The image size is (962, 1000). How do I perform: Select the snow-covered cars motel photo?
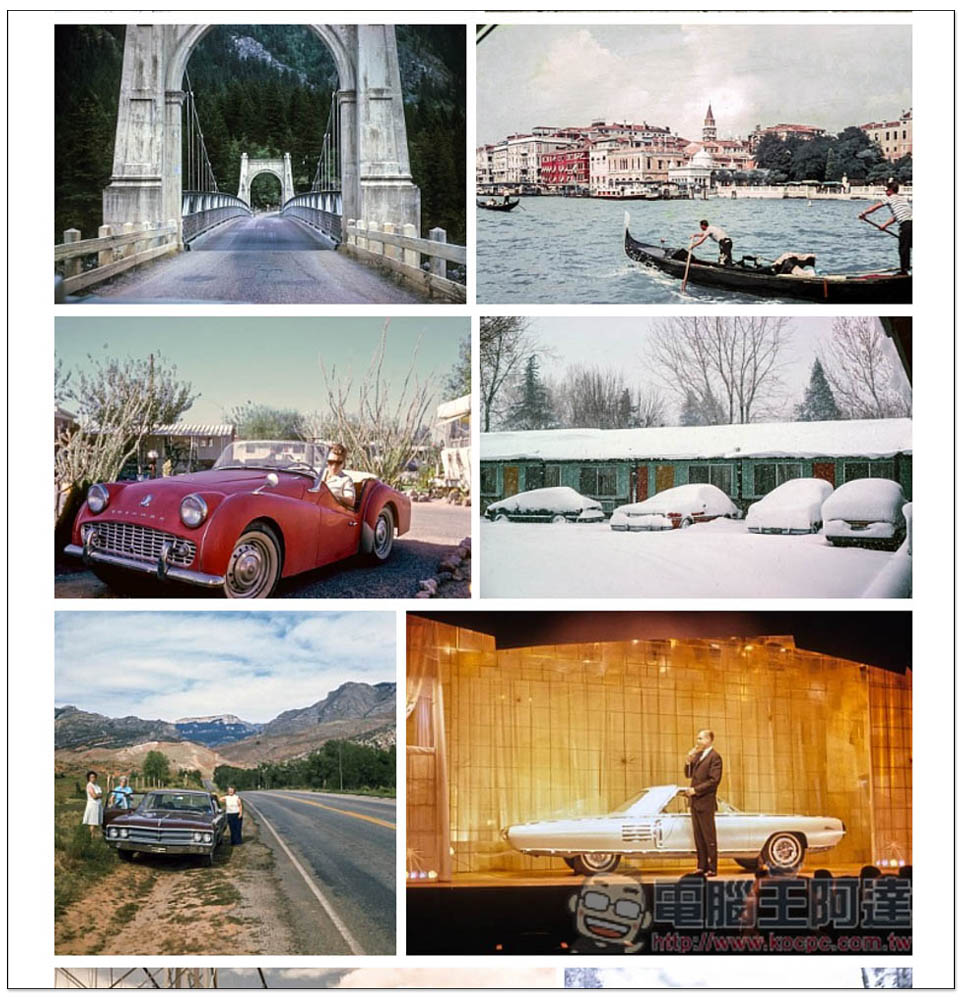coord(696,457)
